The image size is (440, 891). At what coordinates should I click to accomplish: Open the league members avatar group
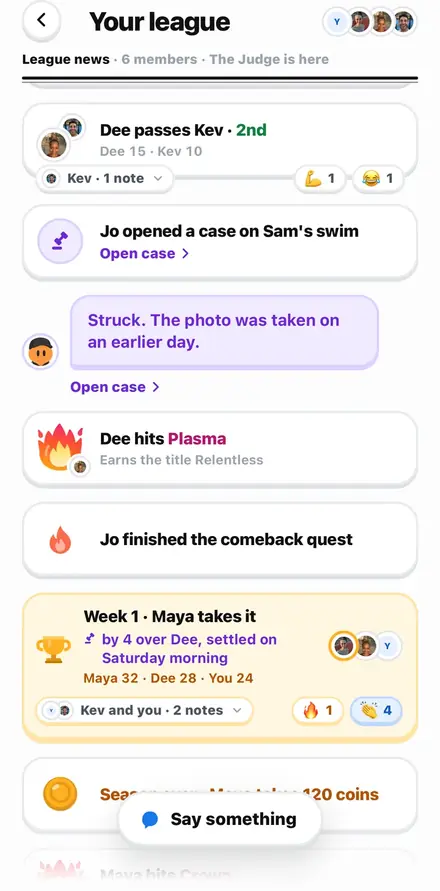(x=370, y=22)
